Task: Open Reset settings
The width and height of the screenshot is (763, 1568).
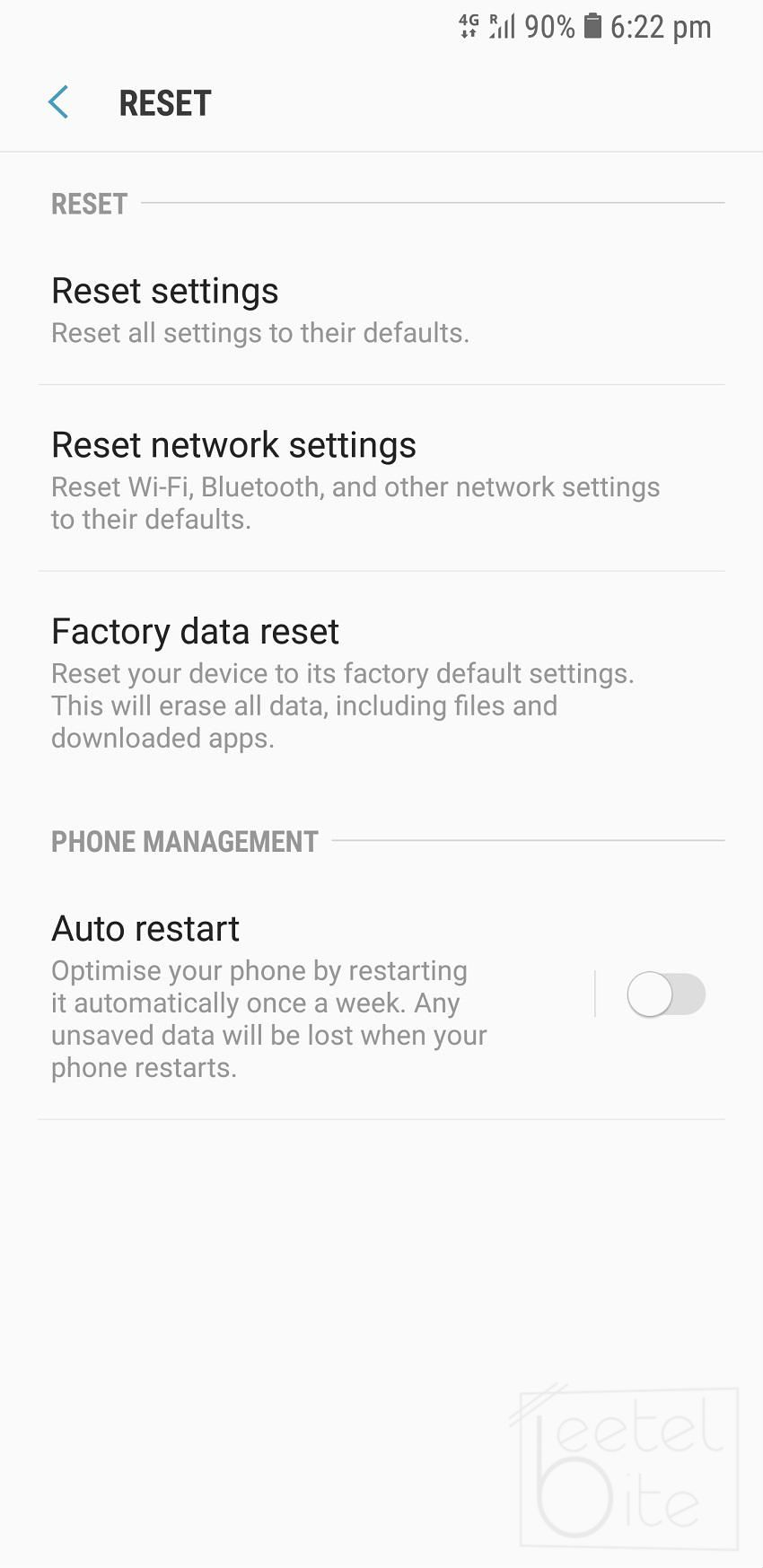Action: pyautogui.click(x=260, y=310)
